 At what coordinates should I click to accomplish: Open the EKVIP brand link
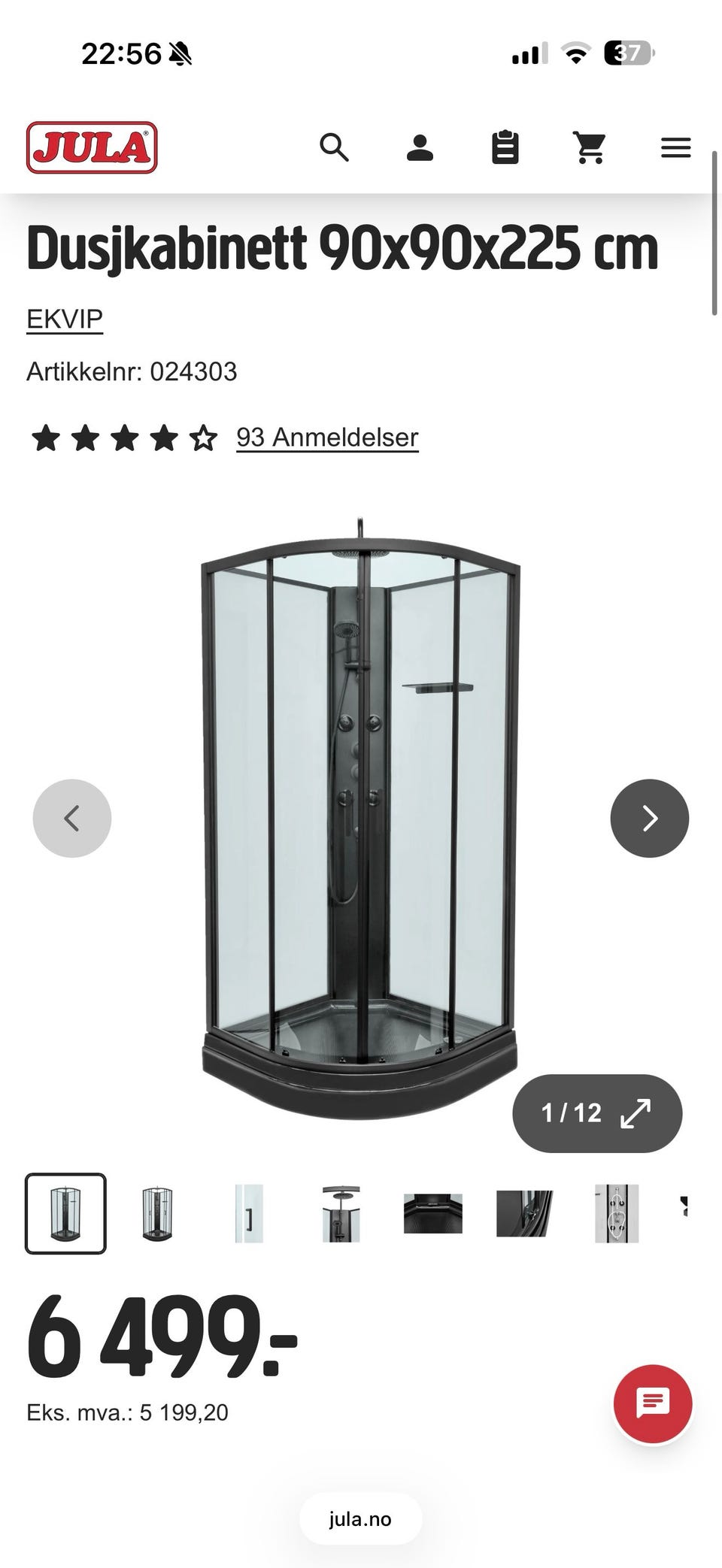point(65,319)
